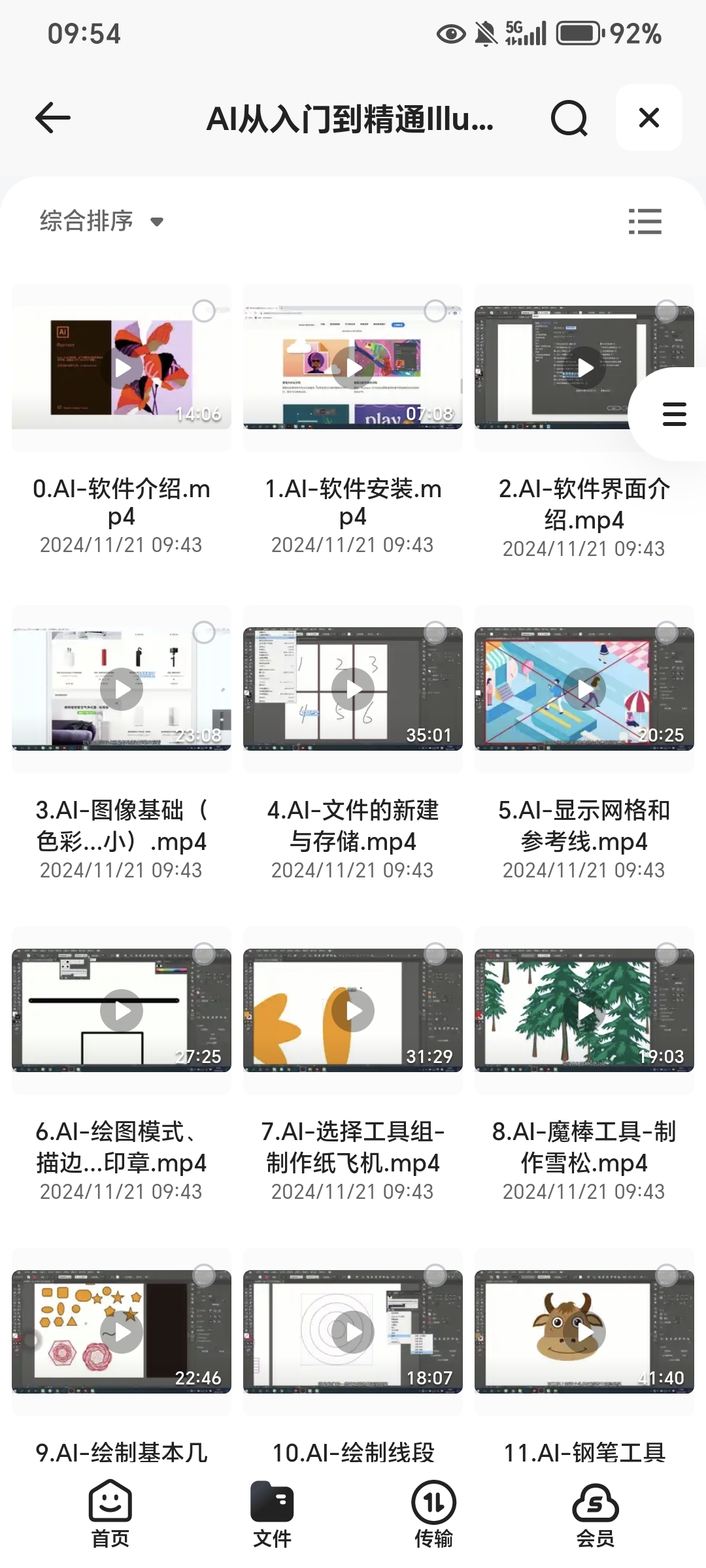Open search in this folder
706x1568 pixels.
569,118
